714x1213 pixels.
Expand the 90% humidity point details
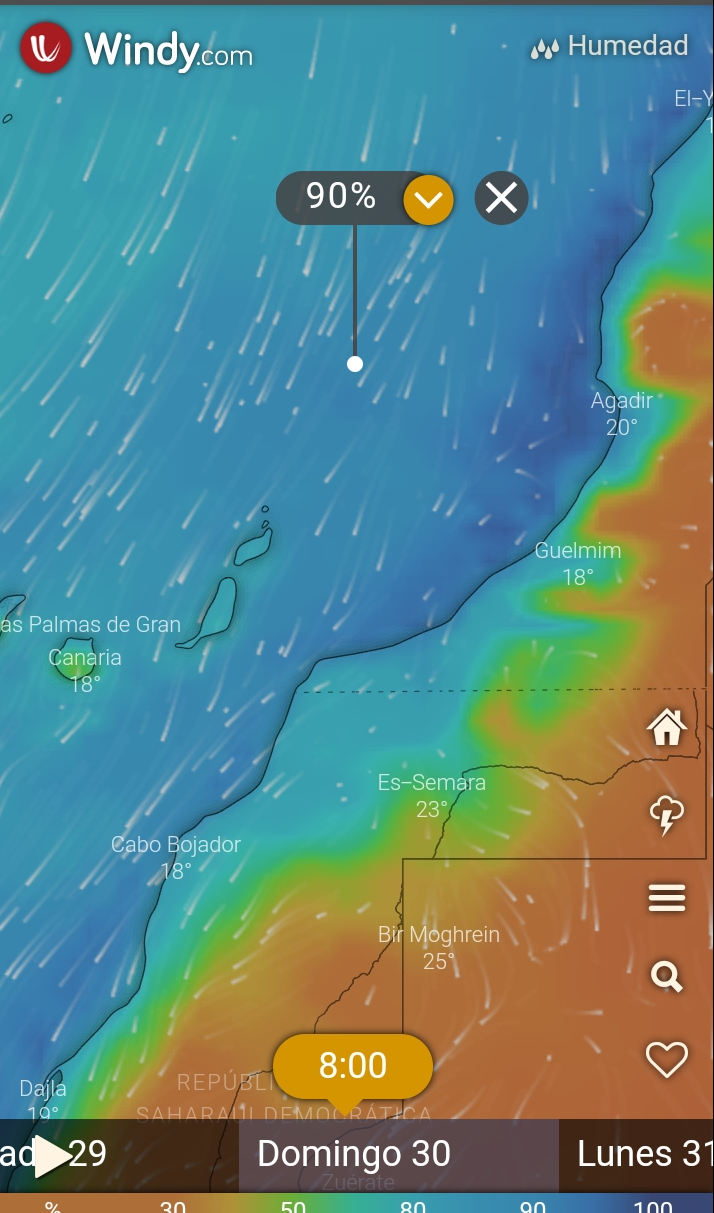pos(428,198)
